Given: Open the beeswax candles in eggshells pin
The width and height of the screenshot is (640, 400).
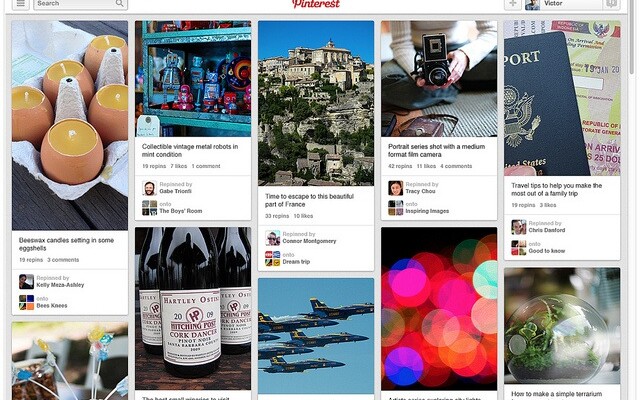Looking at the screenshot, I should point(70,125).
